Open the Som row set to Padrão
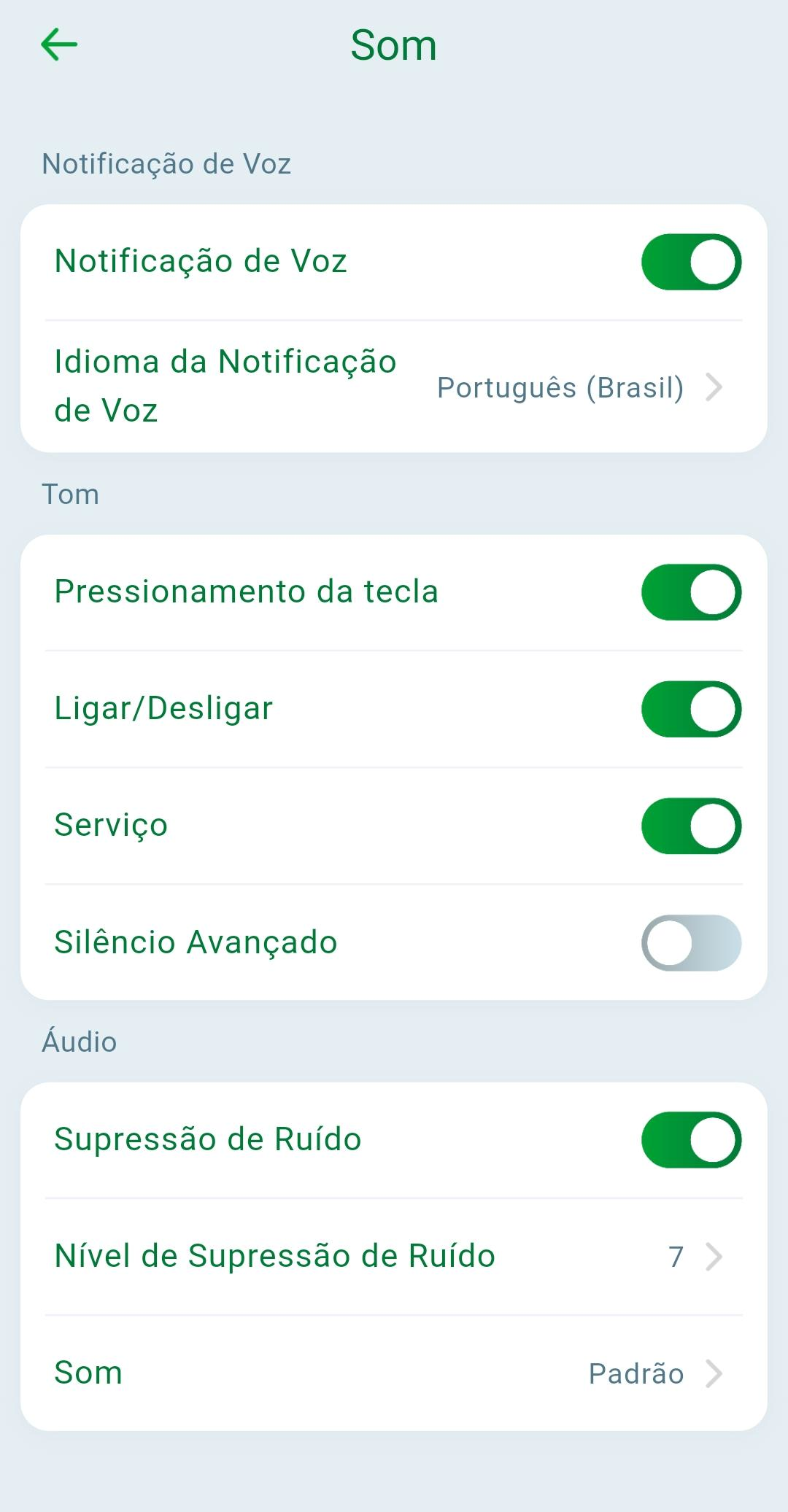Viewport: 788px width, 1512px height. [394, 1373]
